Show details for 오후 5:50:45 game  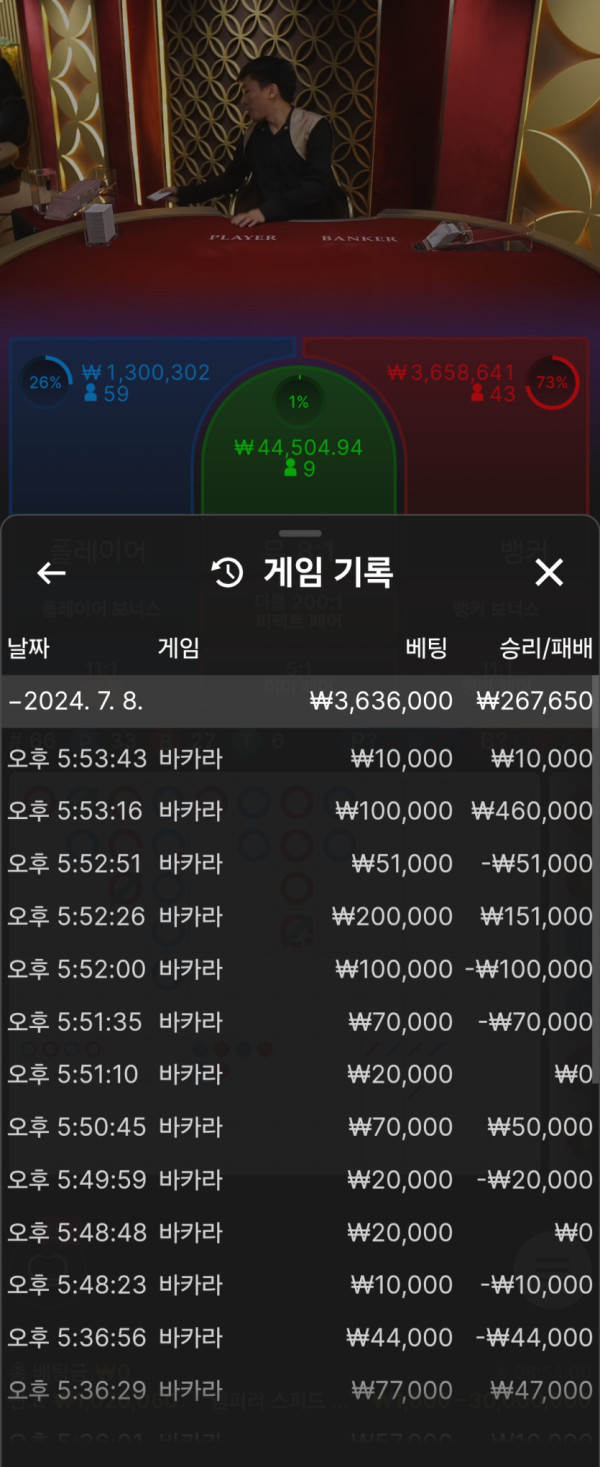tap(298, 1127)
